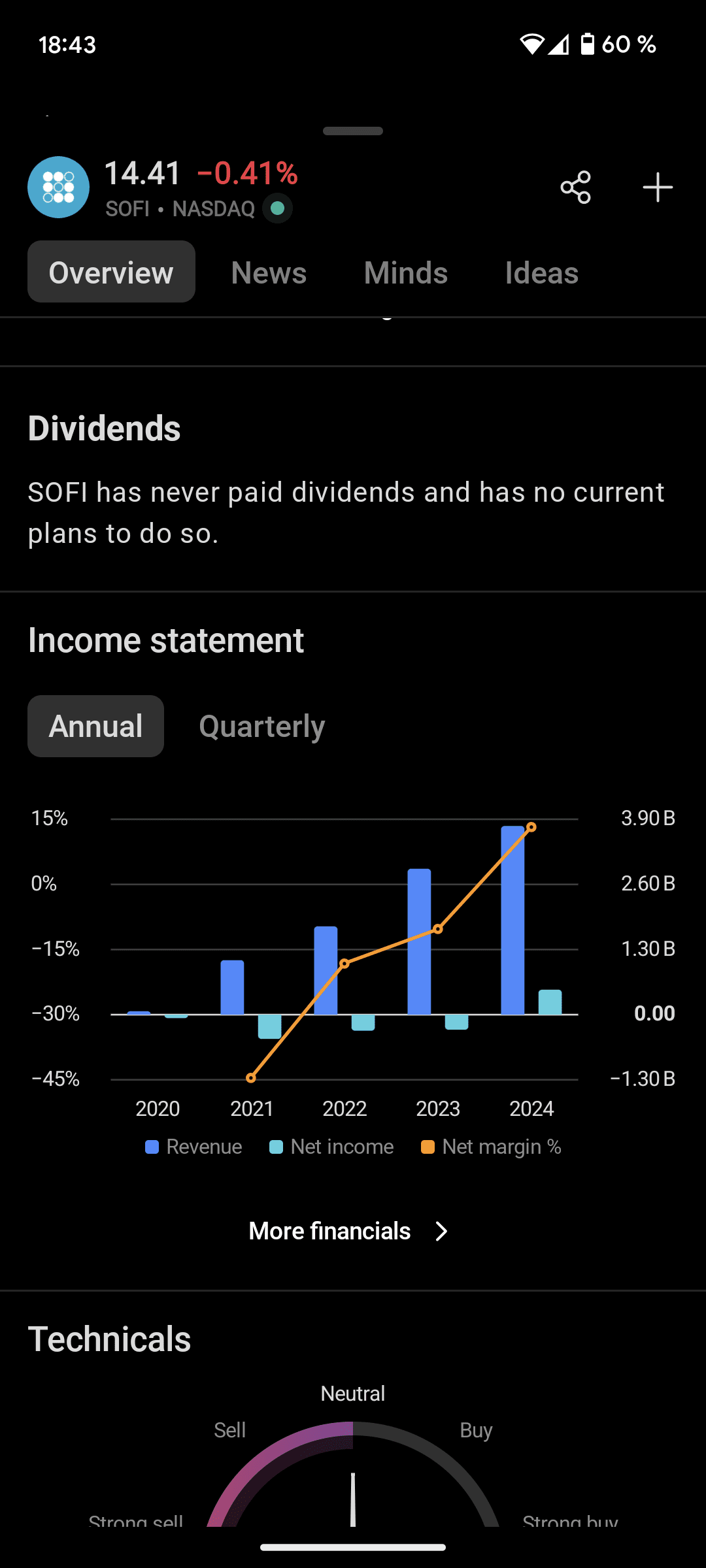Toggle the Net income legend item

[331, 1147]
